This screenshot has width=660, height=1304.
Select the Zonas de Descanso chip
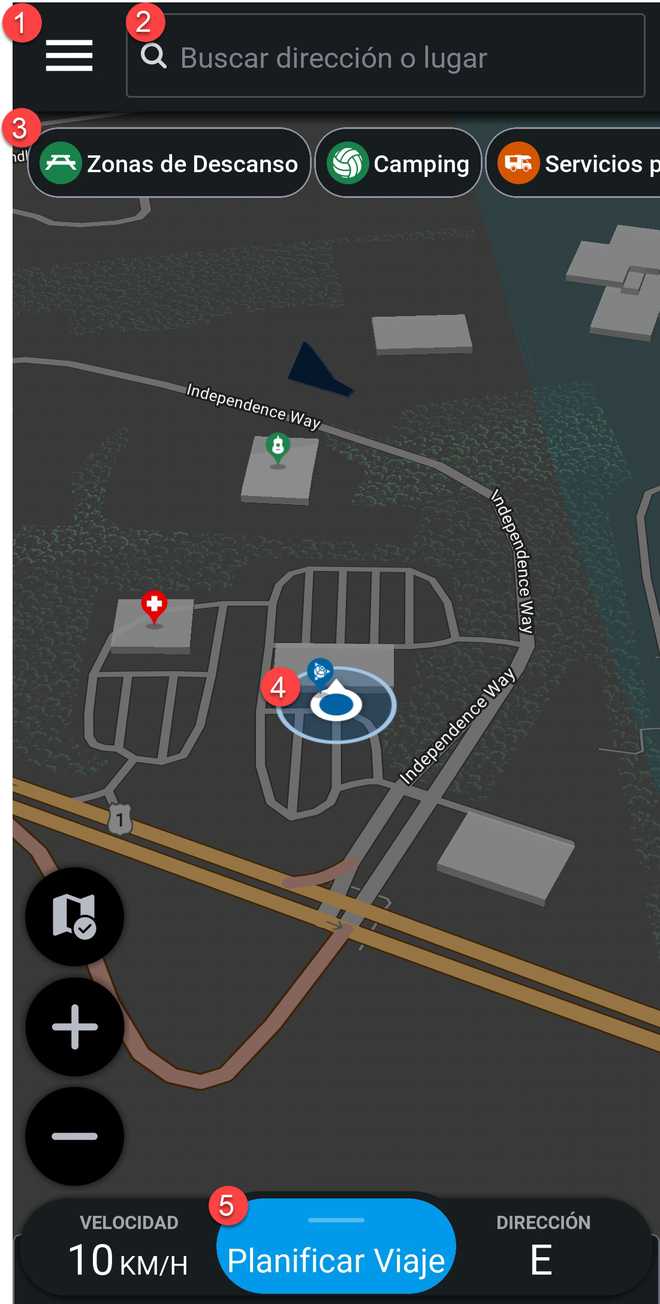pyautogui.click(x=170, y=164)
